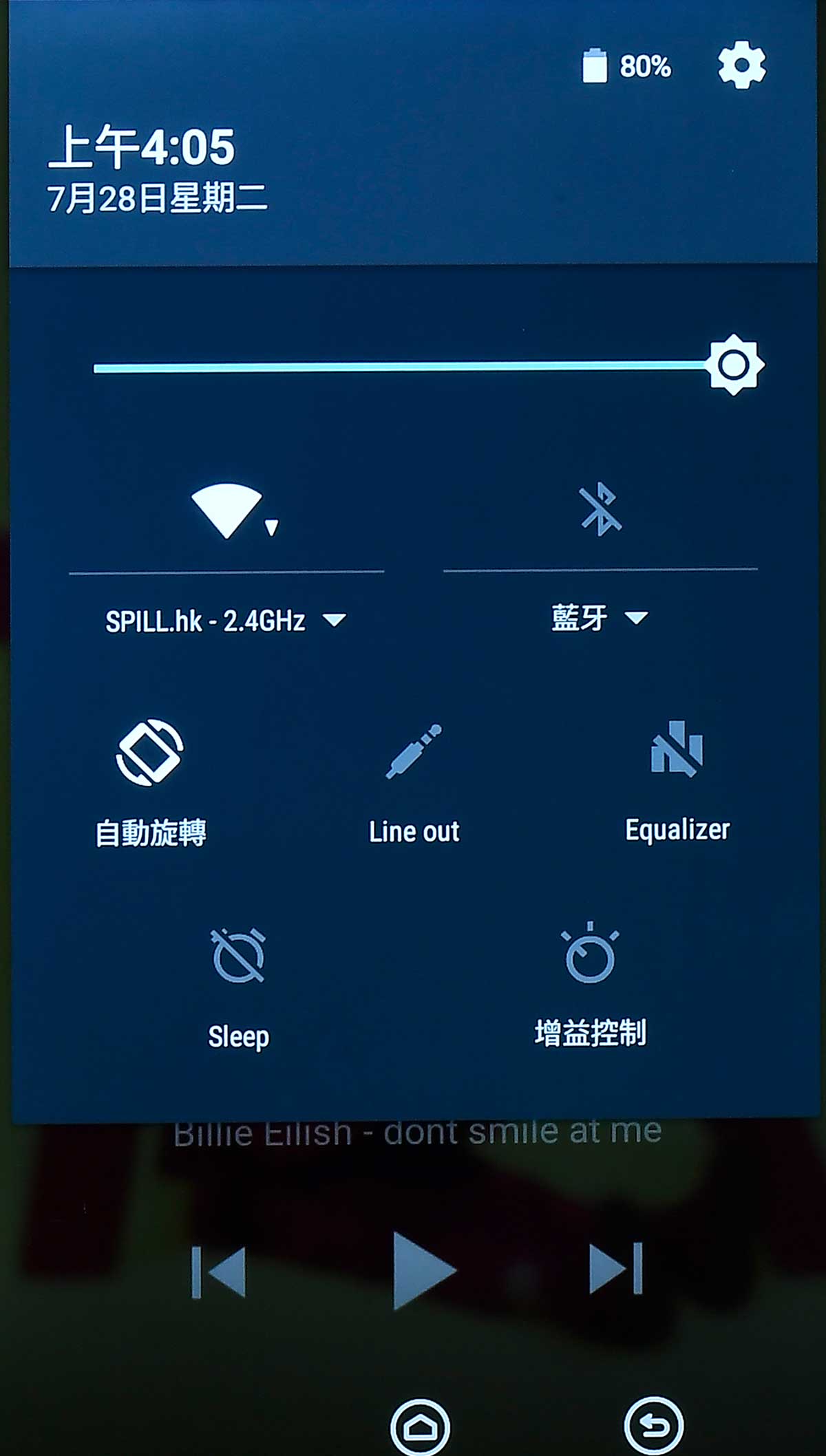Turn on Bluetooth icon

(x=600, y=509)
